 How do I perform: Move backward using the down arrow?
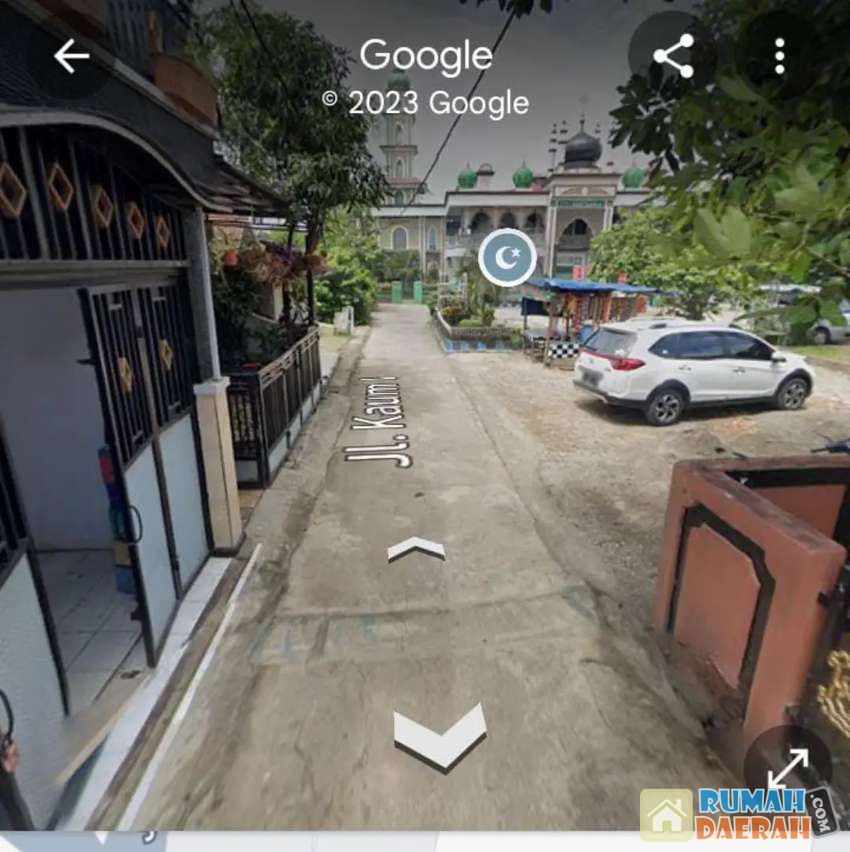click(439, 736)
